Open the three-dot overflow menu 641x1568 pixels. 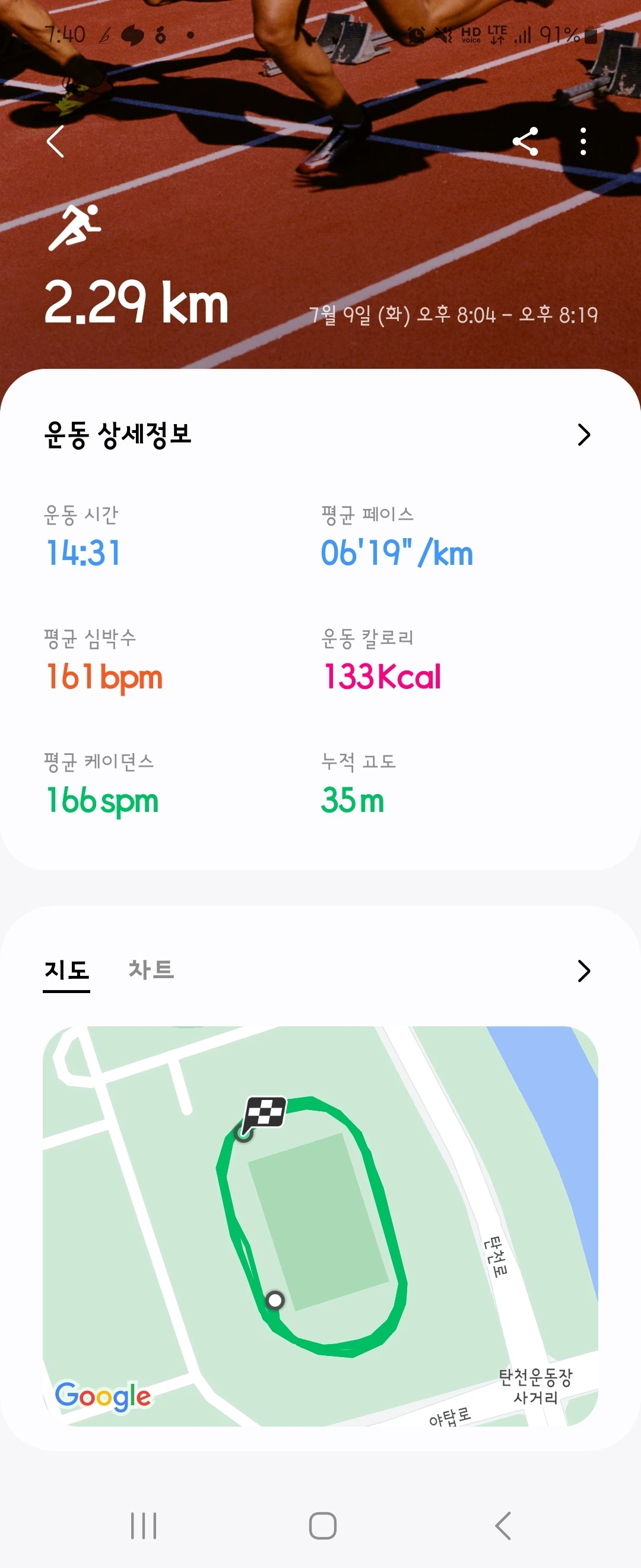click(583, 142)
